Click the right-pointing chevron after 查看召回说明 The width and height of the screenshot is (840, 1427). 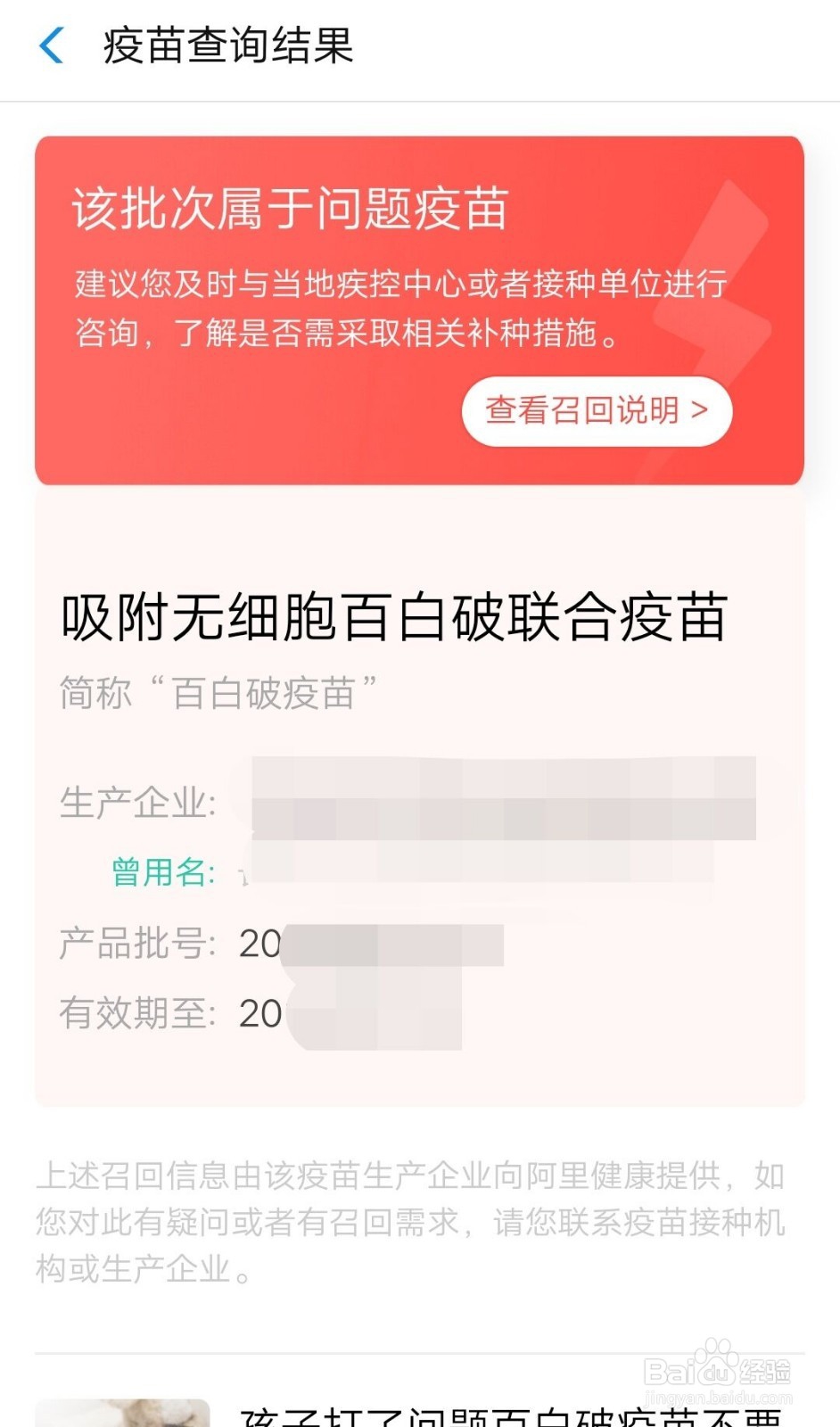coord(701,411)
